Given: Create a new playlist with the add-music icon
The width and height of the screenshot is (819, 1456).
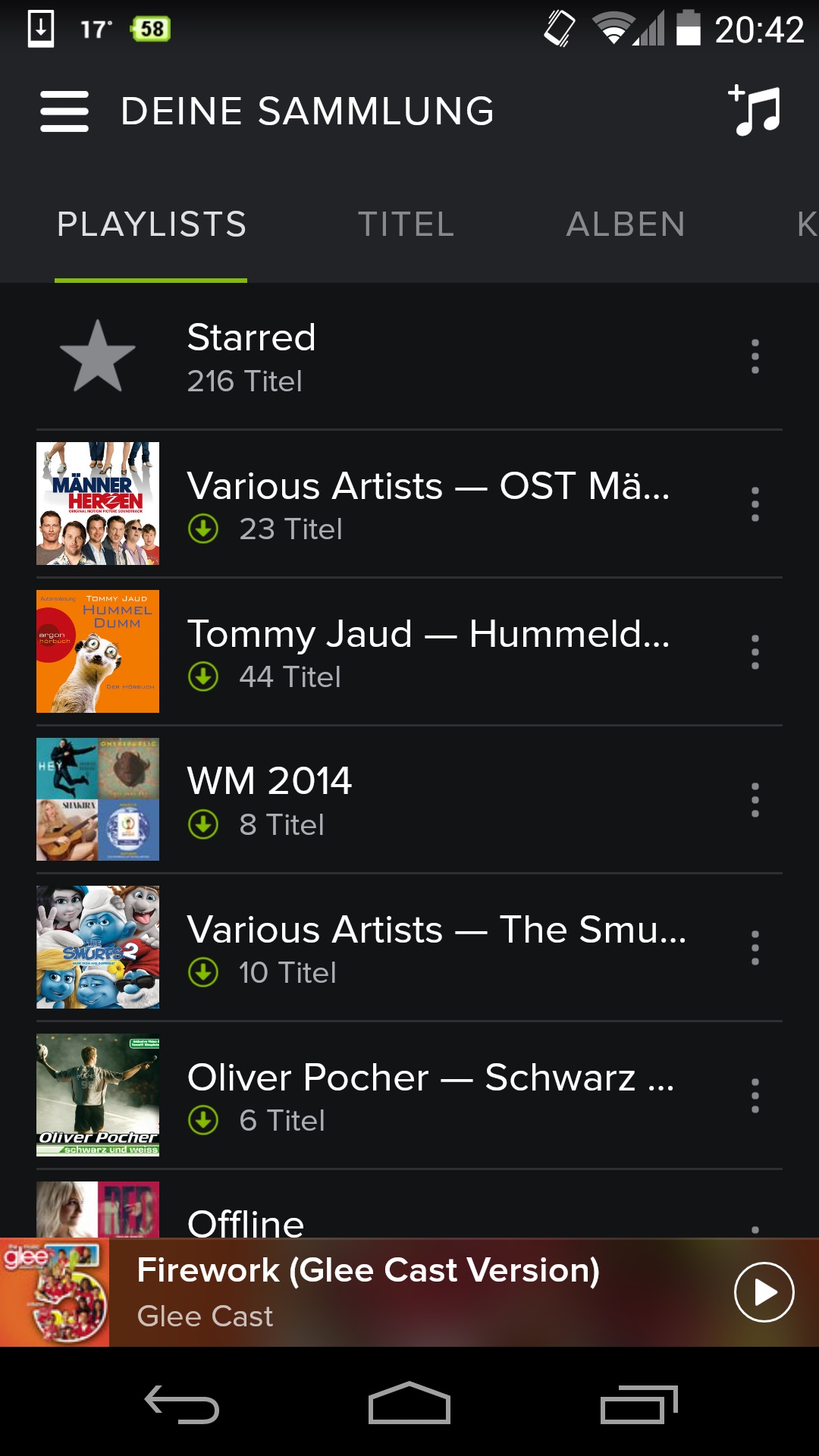Looking at the screenshot, I should 755,111.
